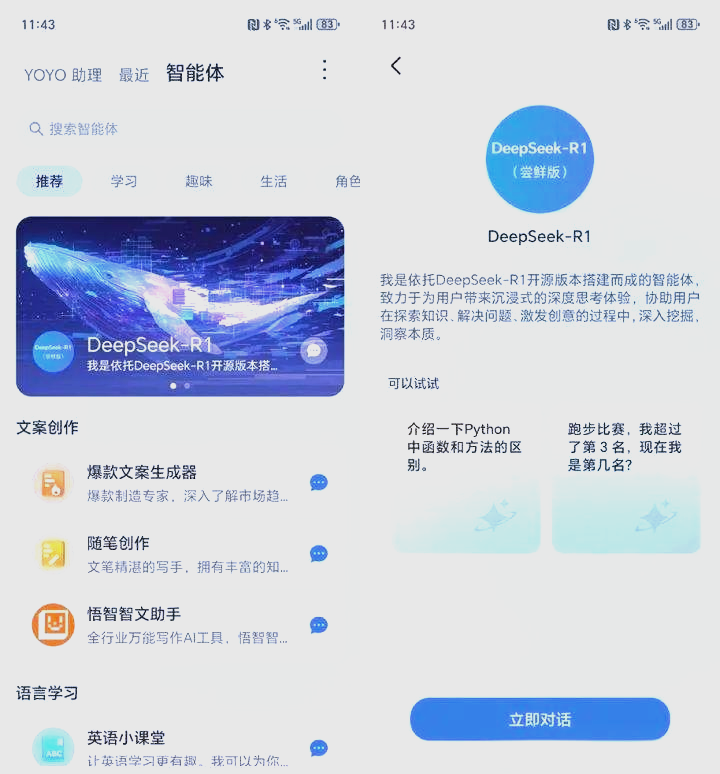Try the Python 函数和方法 suggestion card
The height and width of the screenshot is (774, 720).
[x=467, y=484]
